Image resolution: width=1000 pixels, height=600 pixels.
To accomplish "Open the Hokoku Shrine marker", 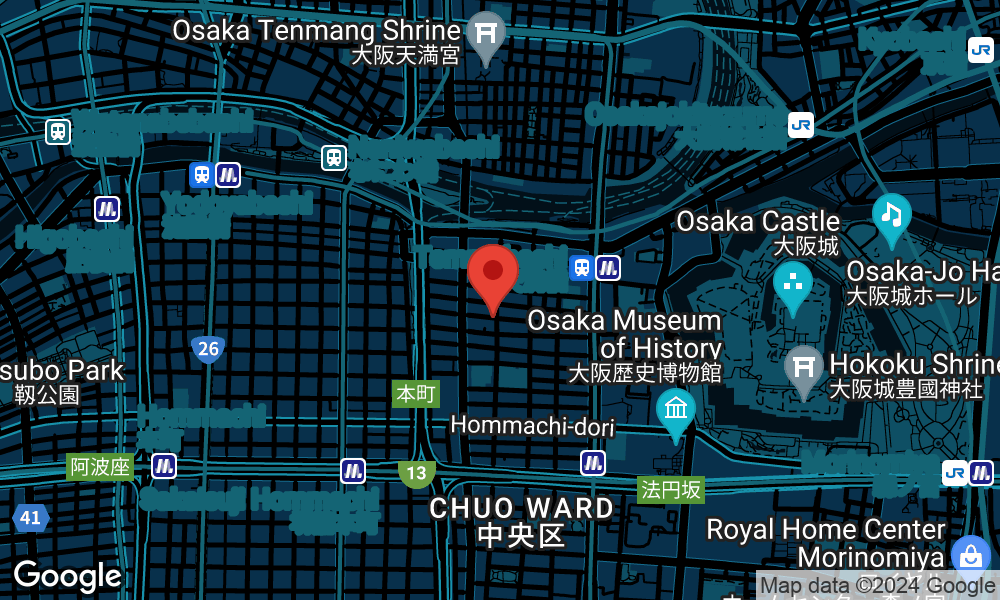I will click(803, 368).
